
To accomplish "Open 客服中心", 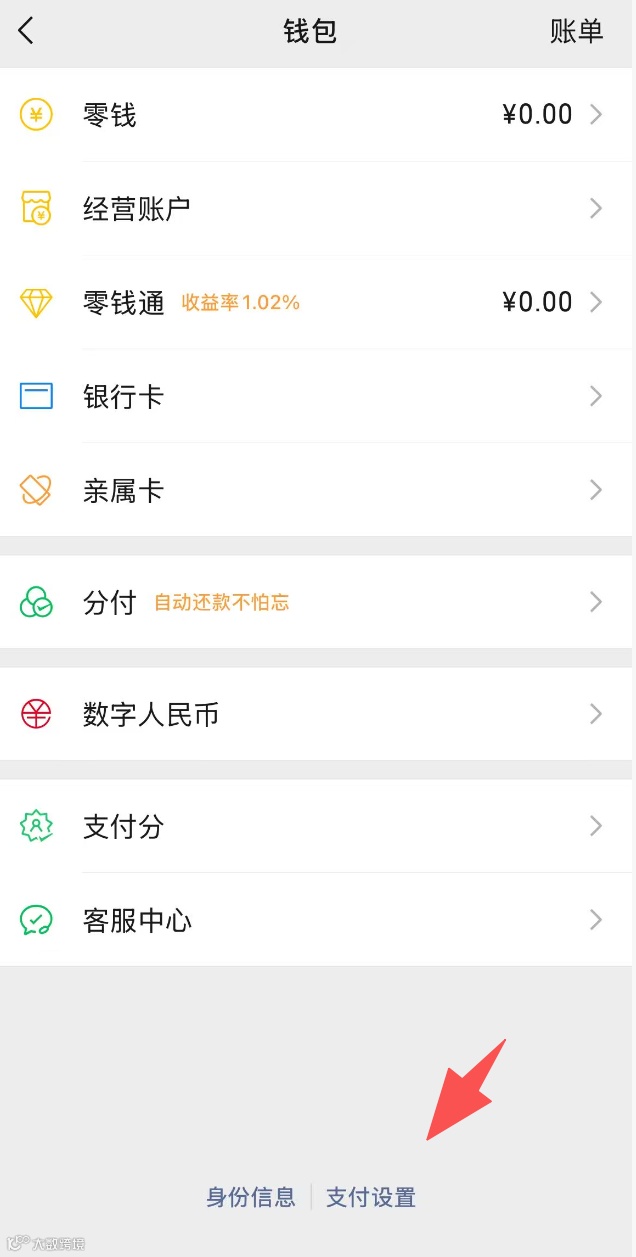I will tap(316, 920).
